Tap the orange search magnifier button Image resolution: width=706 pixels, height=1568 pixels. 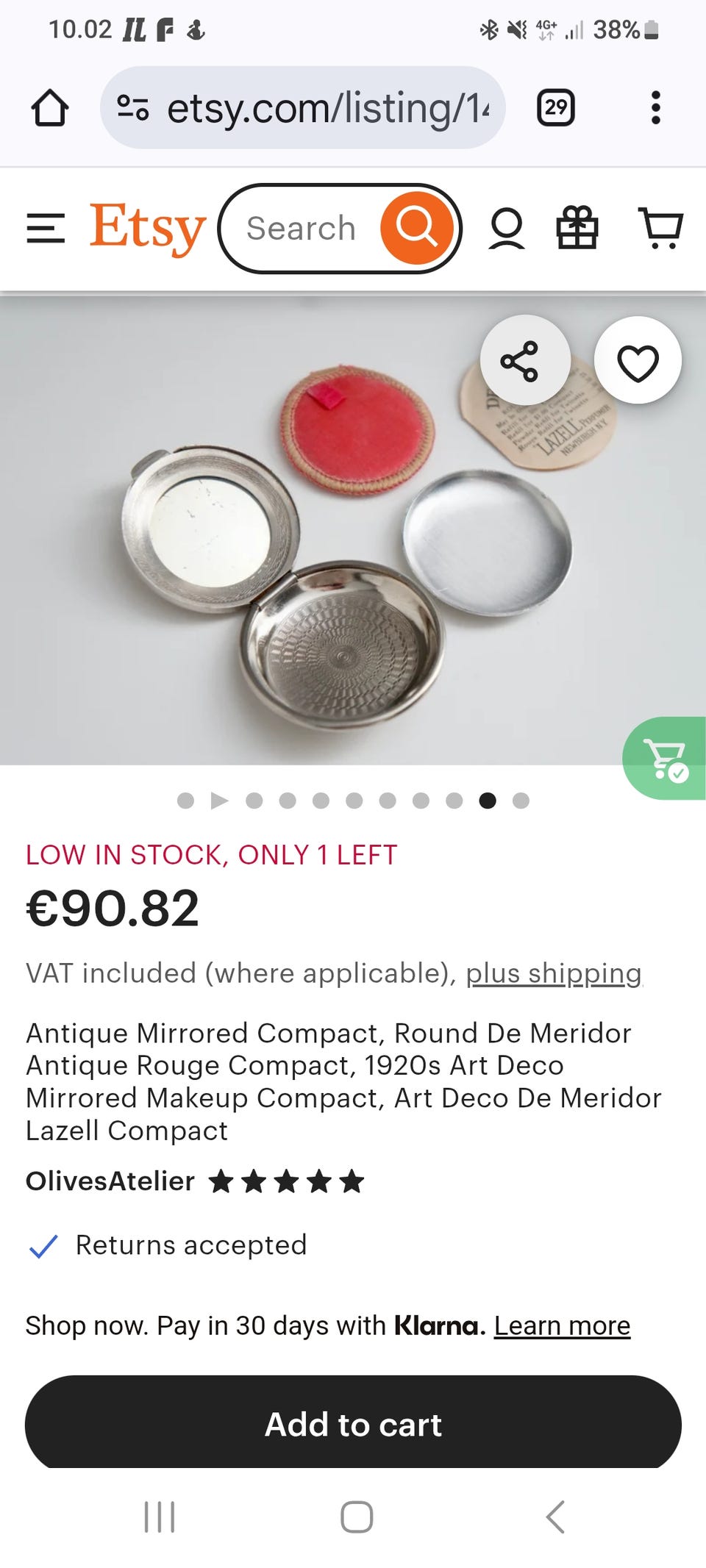pyautogui.click(x=417, y=228)
